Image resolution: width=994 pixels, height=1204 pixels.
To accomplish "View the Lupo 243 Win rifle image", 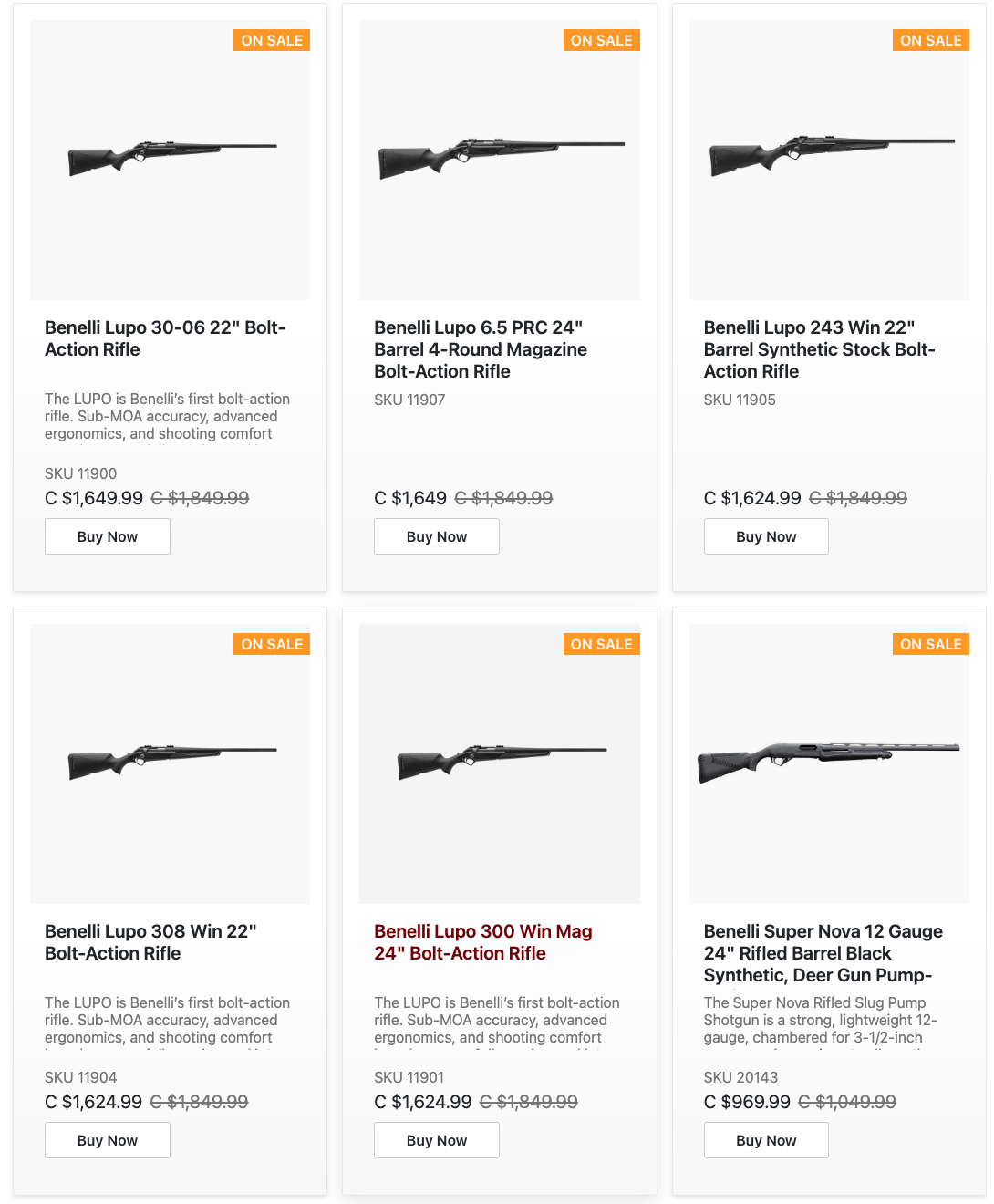I will click(829, 160).
